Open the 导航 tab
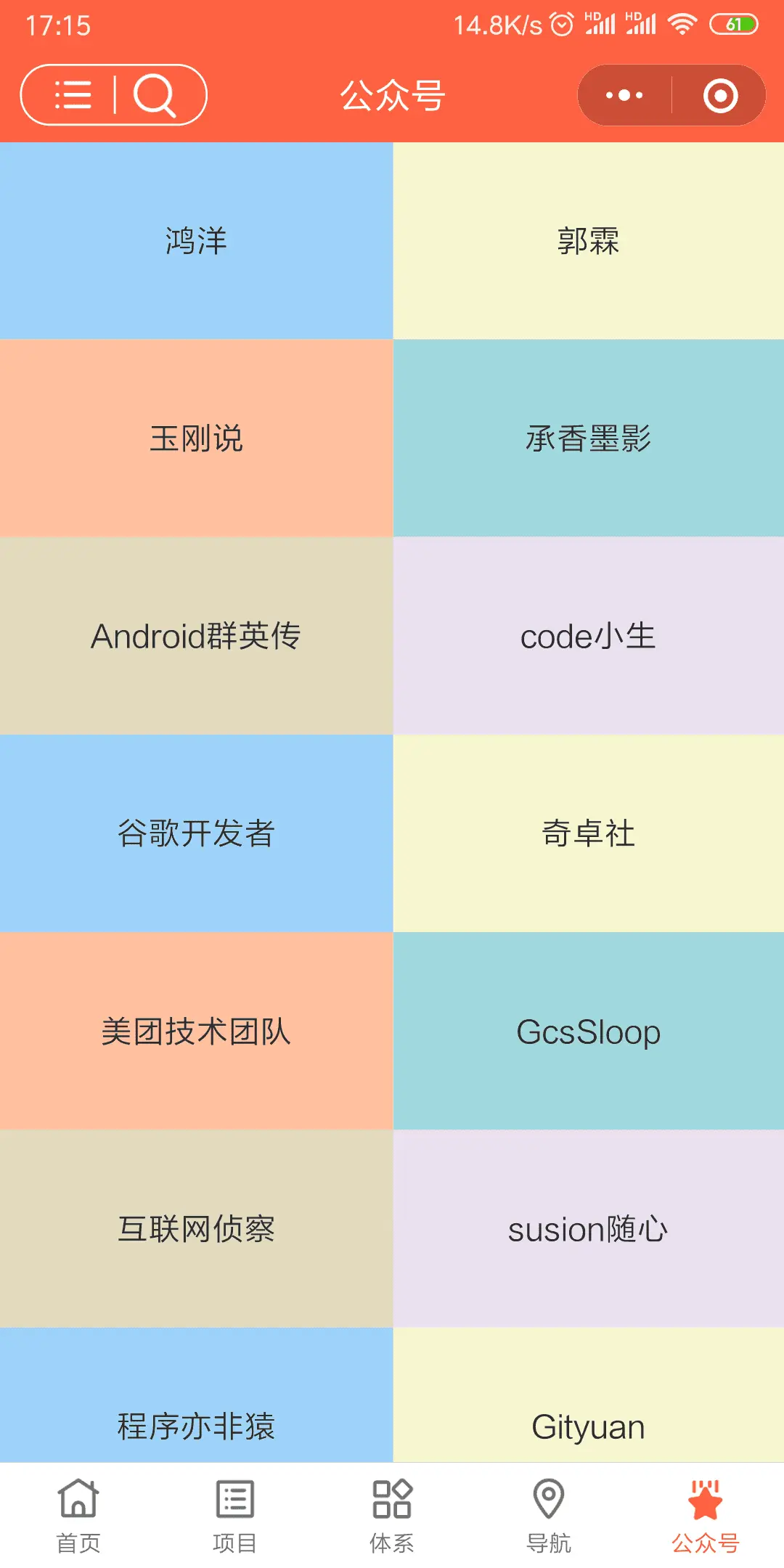The image size is (784, 1568). pyautogui.click(x=549, y=1516)
